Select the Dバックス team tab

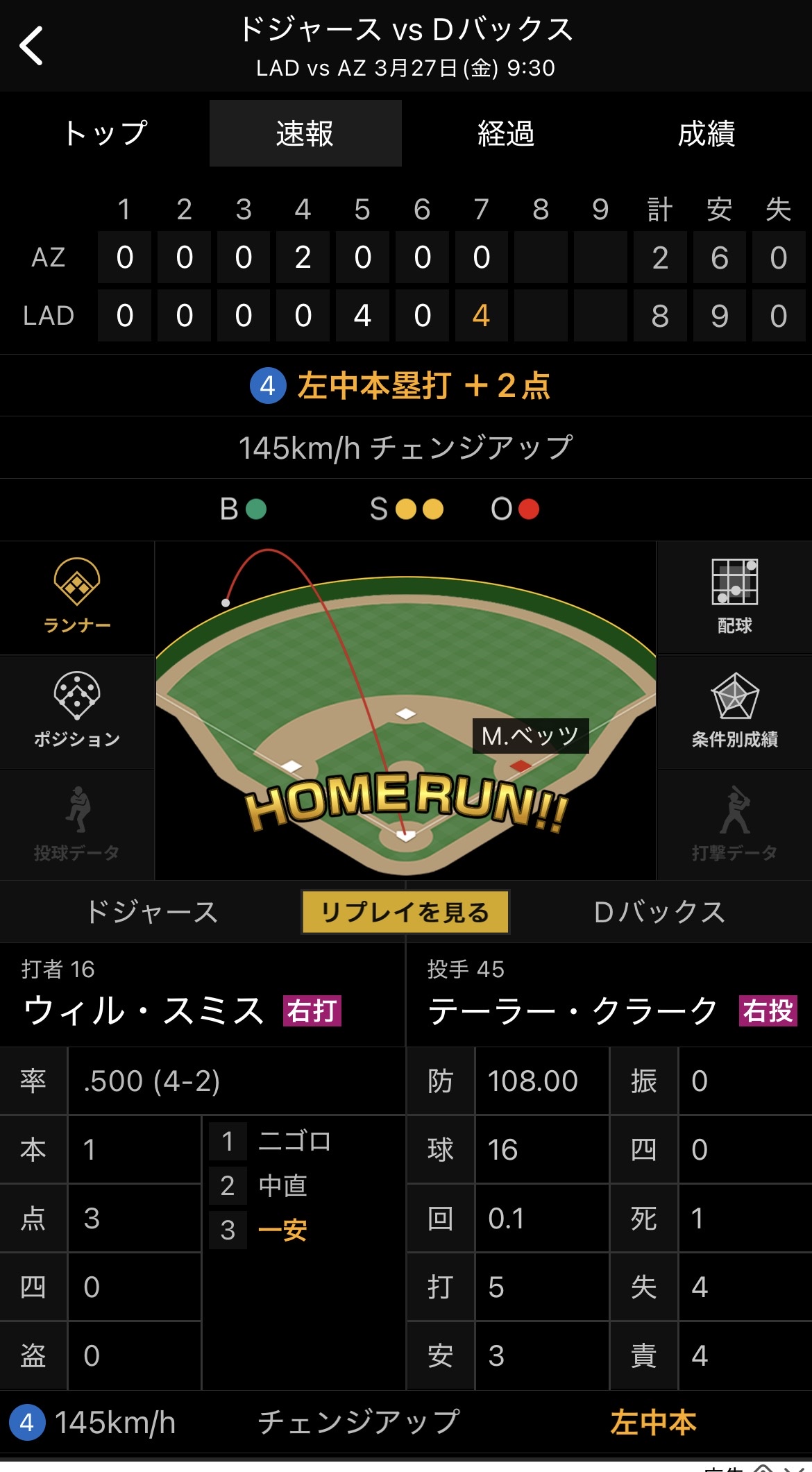(x=659, y=912)
